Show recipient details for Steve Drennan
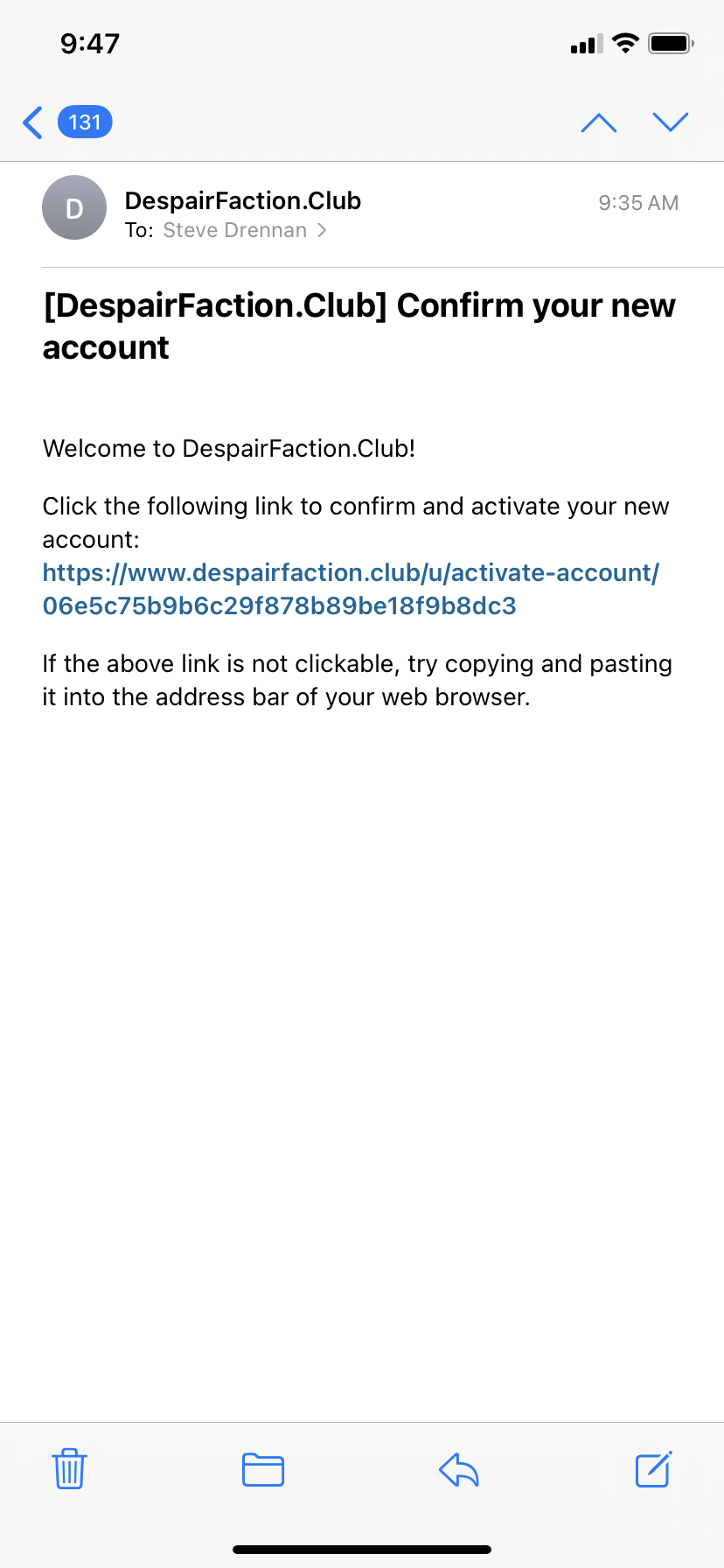Image resolution: width=724 pixels, height=1568 pixels. coord(244,230)
